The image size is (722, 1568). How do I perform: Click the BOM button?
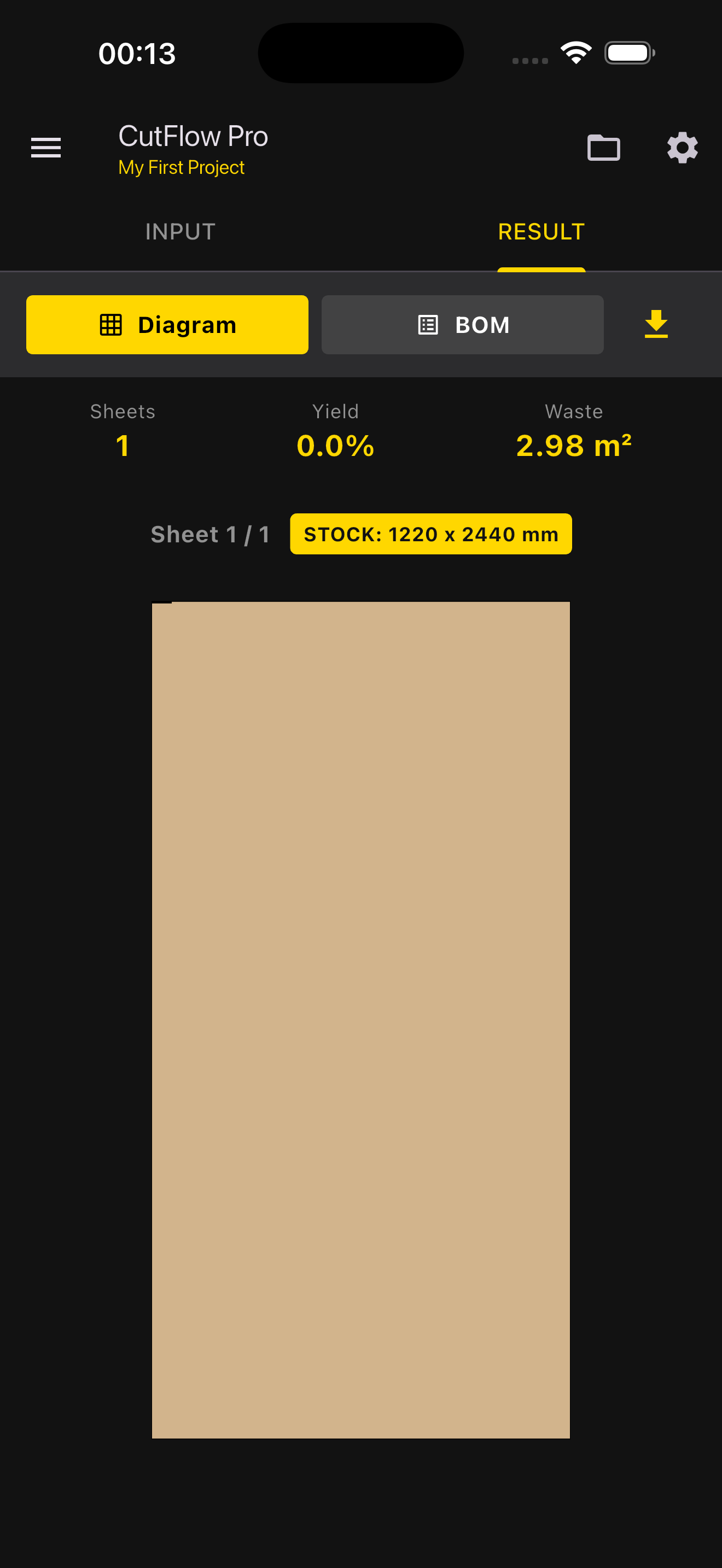point(462,324)
